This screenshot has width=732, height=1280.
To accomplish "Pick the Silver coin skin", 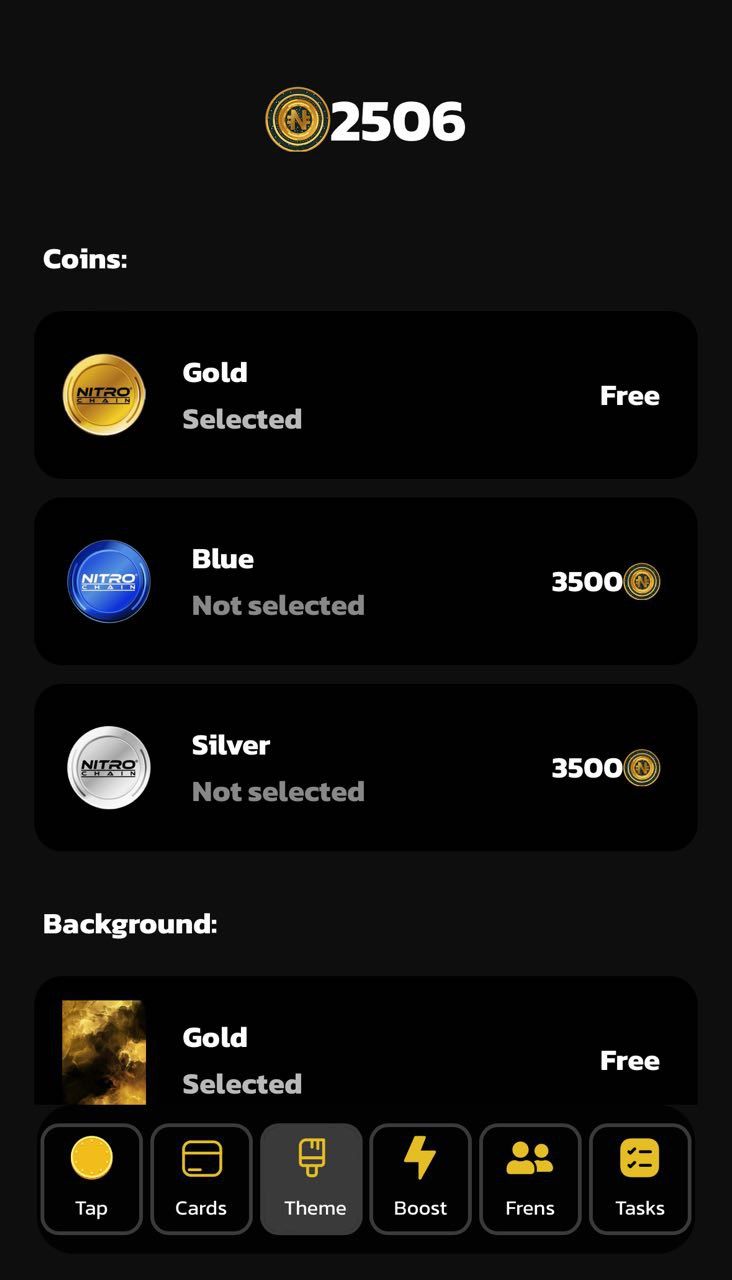I will pos(365,767).
